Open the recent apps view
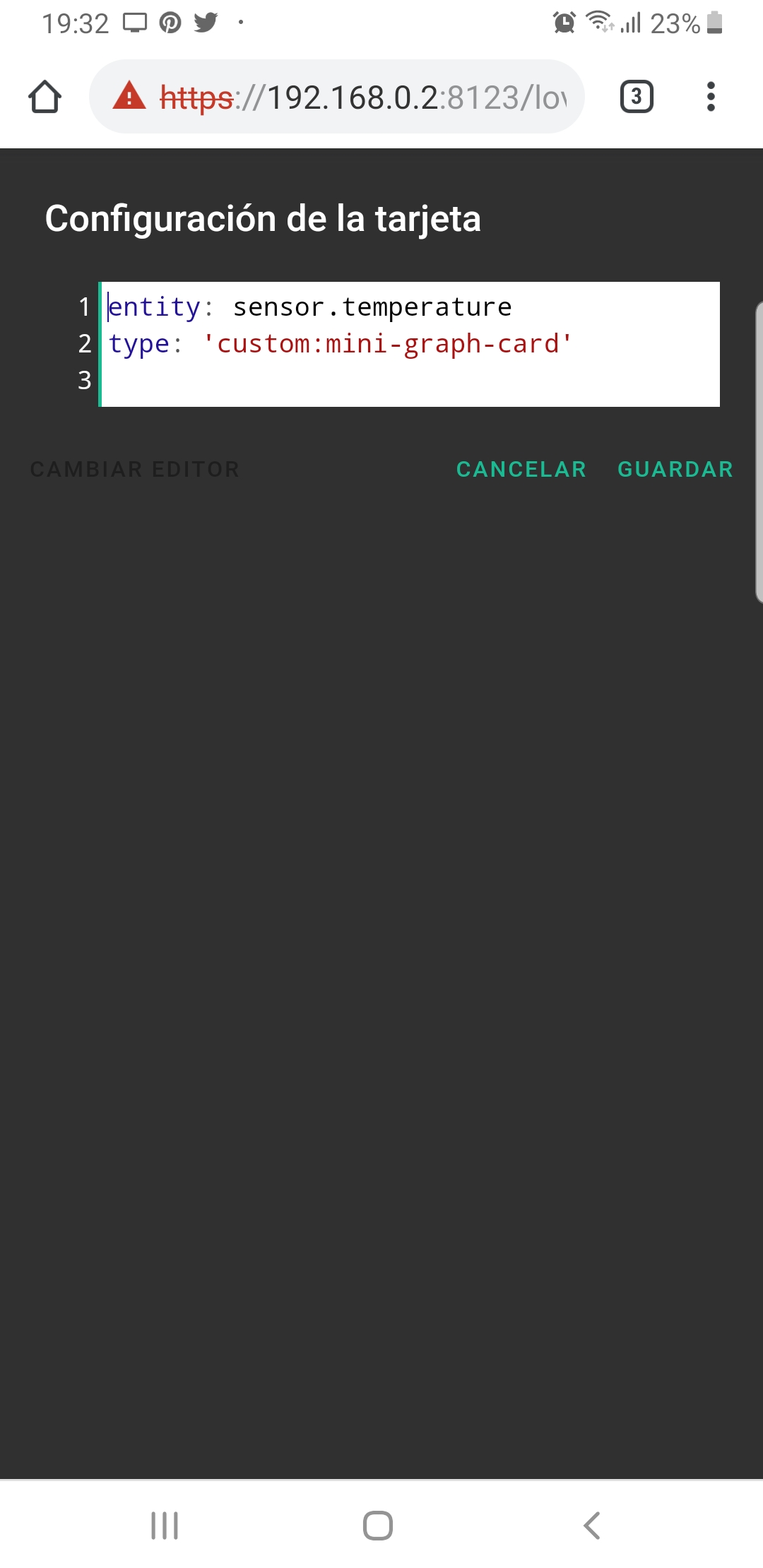 point(165,1526)
